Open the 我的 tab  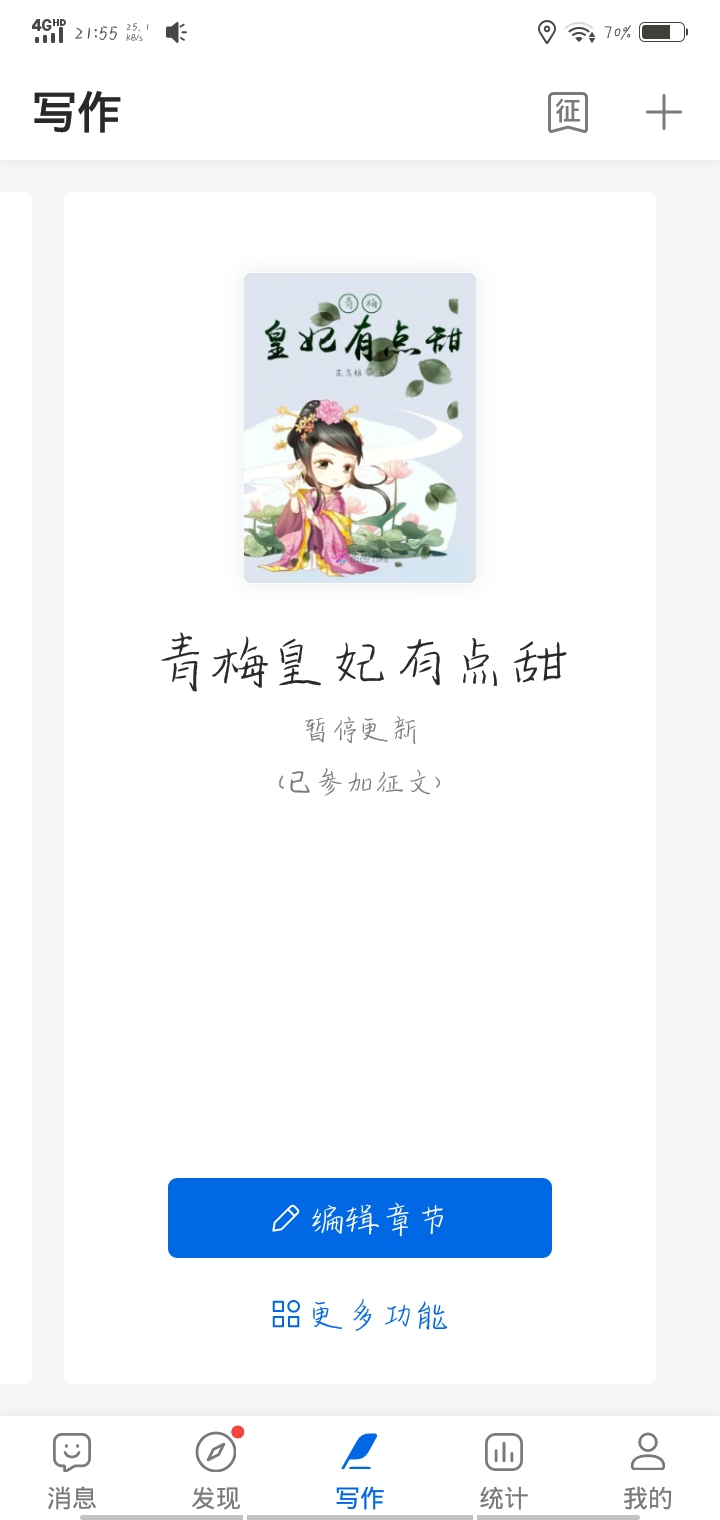click(x=648, y=1468)
